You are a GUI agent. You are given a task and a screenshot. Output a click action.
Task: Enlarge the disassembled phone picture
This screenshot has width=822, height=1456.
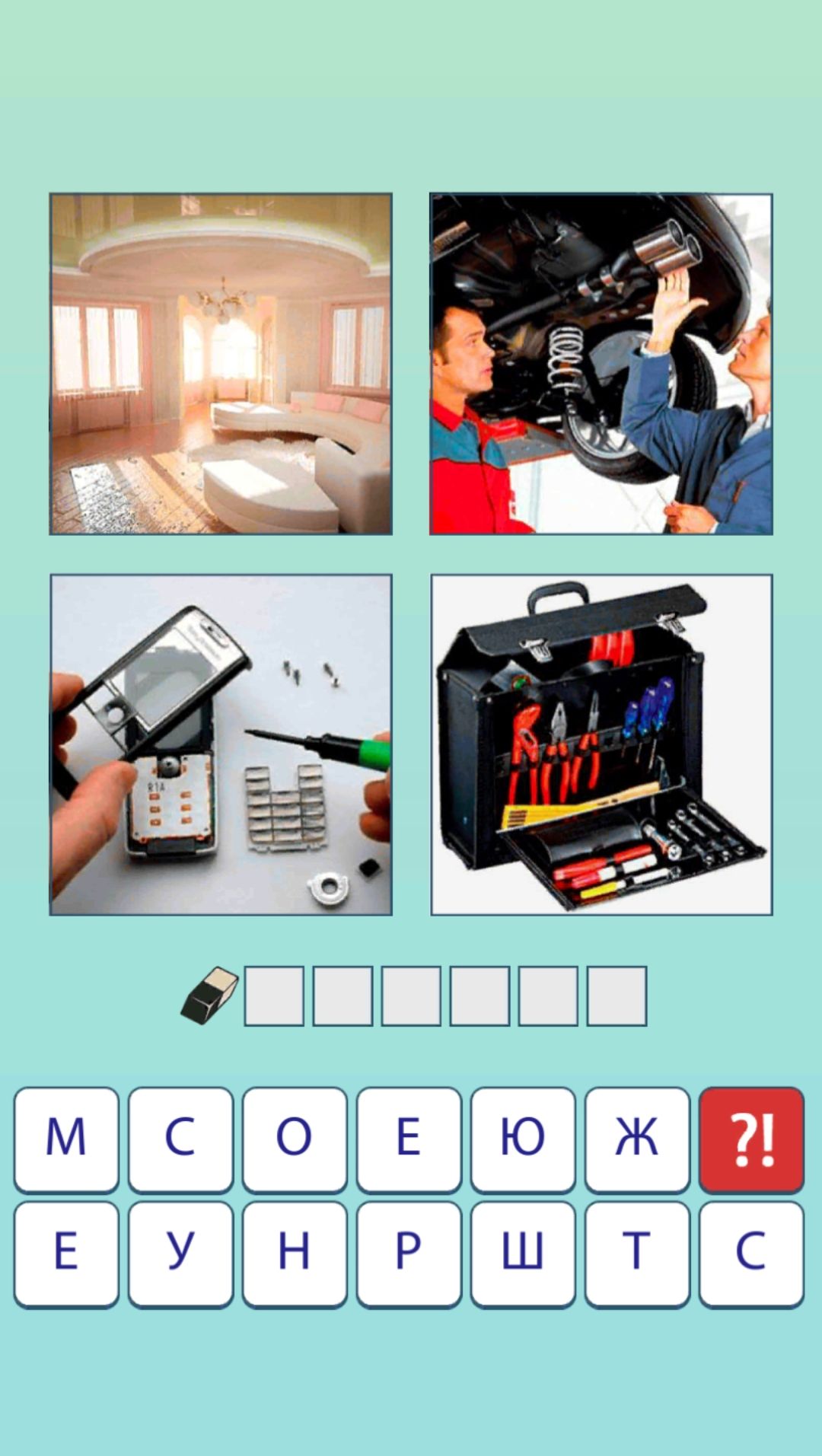pos(221,744)
